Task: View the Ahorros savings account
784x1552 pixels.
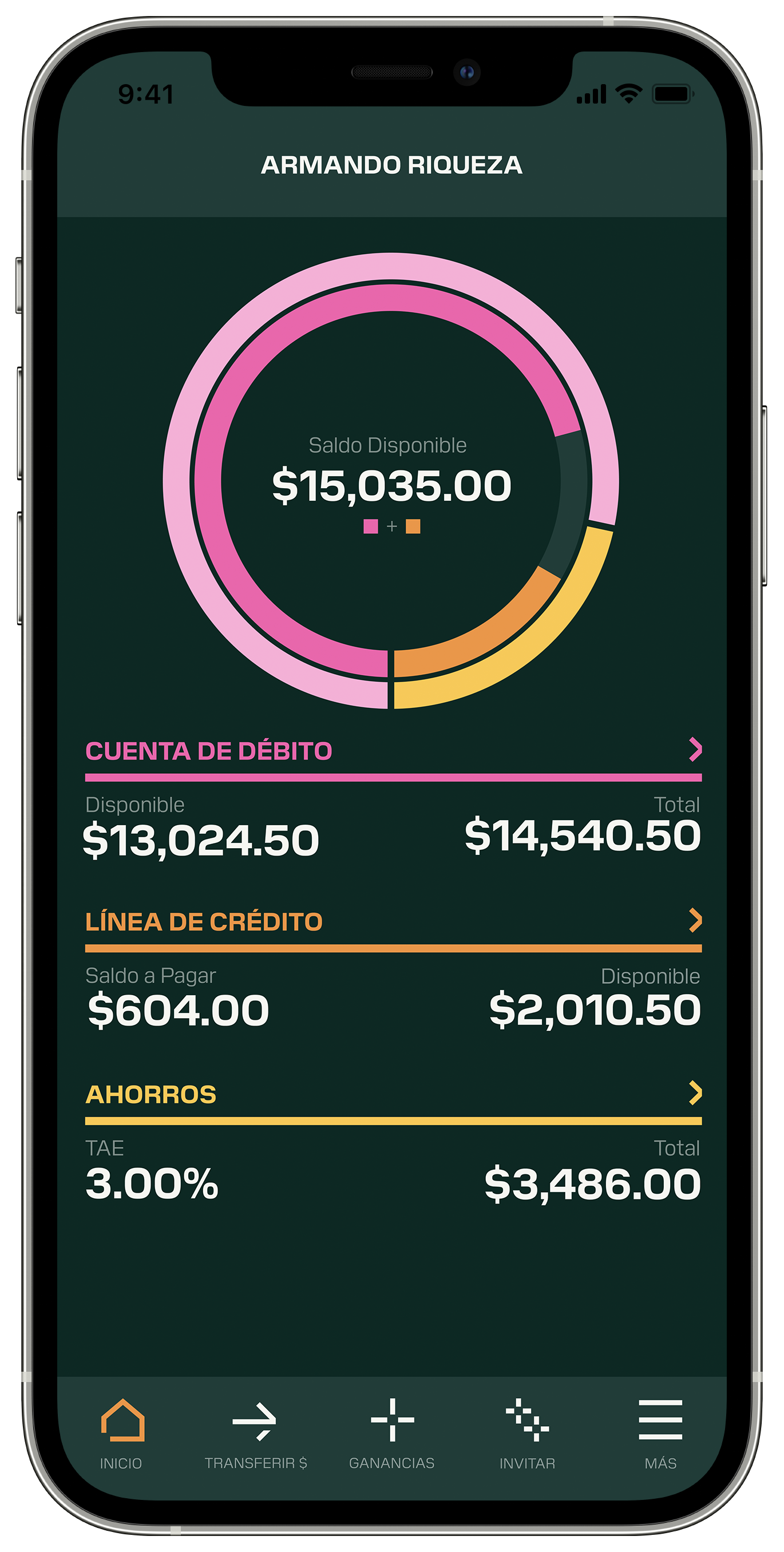Action: click(x=393, y=1094)
